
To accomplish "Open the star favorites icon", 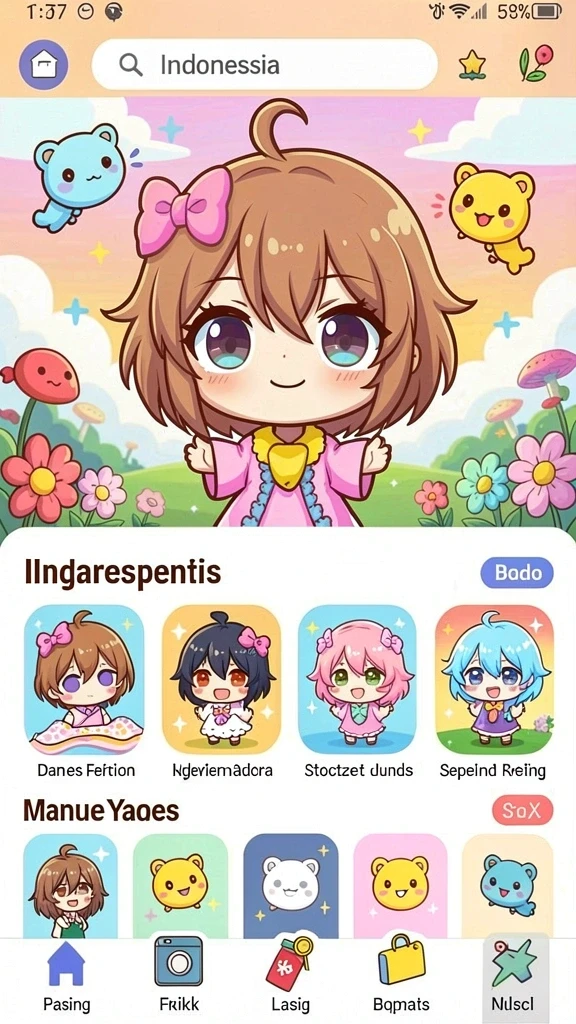I will pyautogui.click(x=472, y=64).
